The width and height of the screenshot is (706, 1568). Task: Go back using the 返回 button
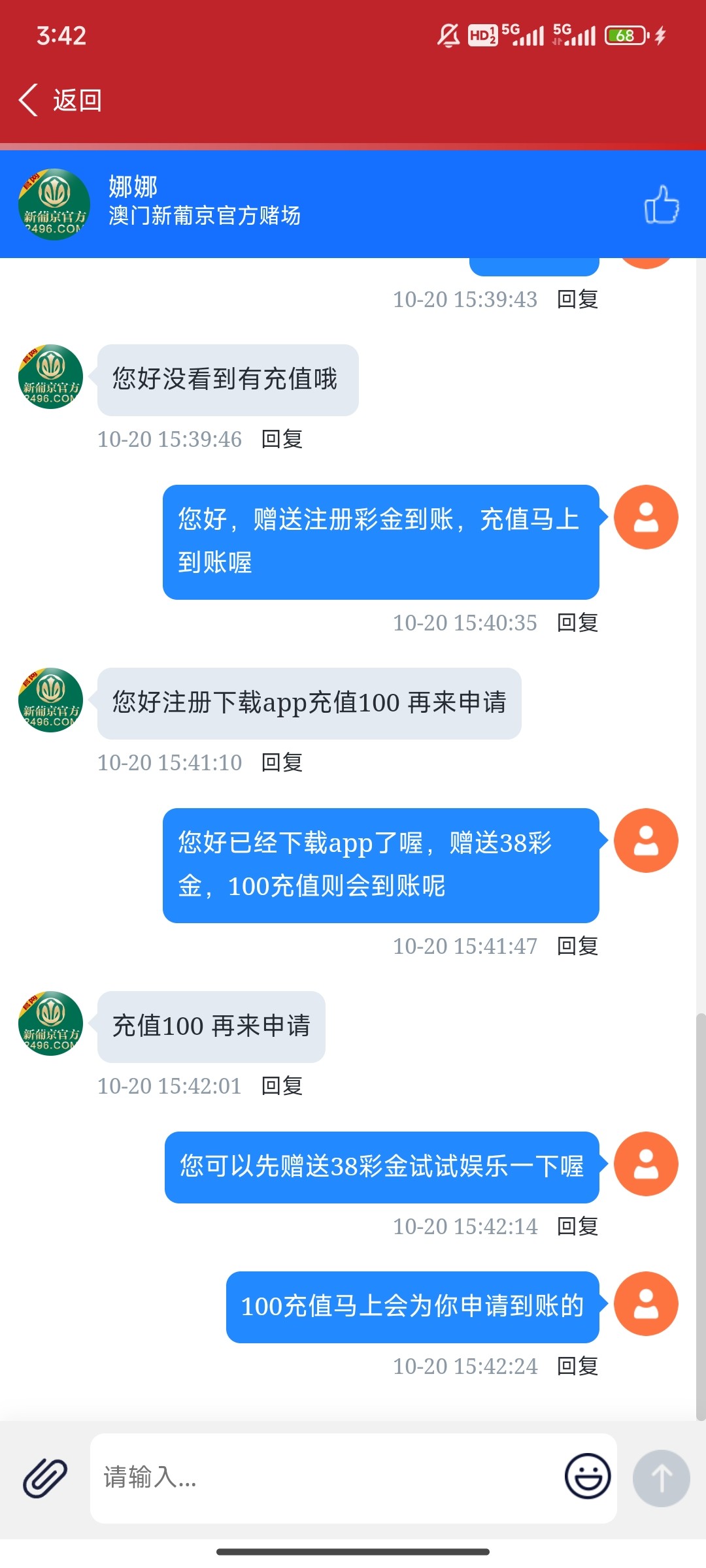click(x=60, y=101)
